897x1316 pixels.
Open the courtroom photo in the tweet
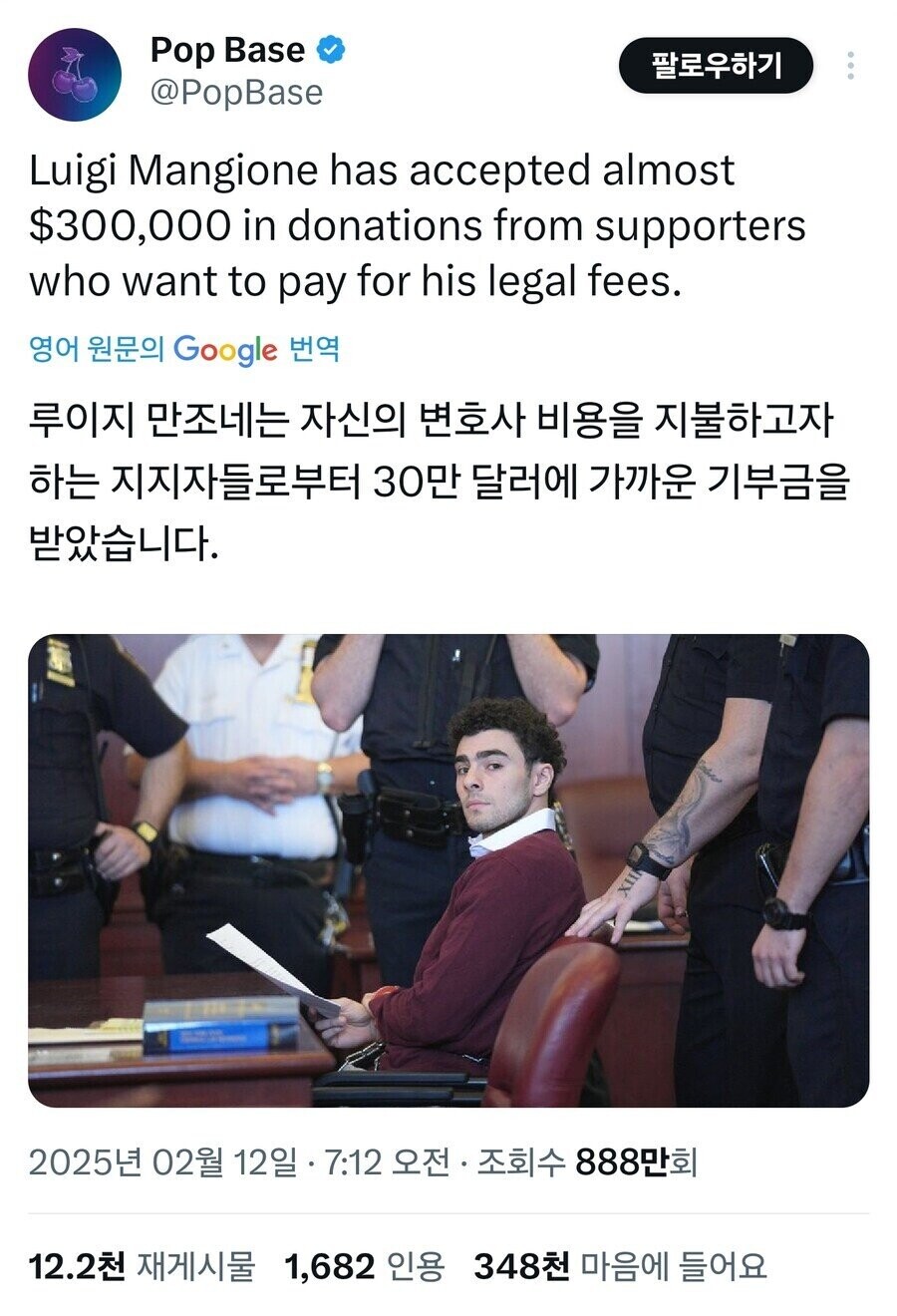[x=448, y=869]
